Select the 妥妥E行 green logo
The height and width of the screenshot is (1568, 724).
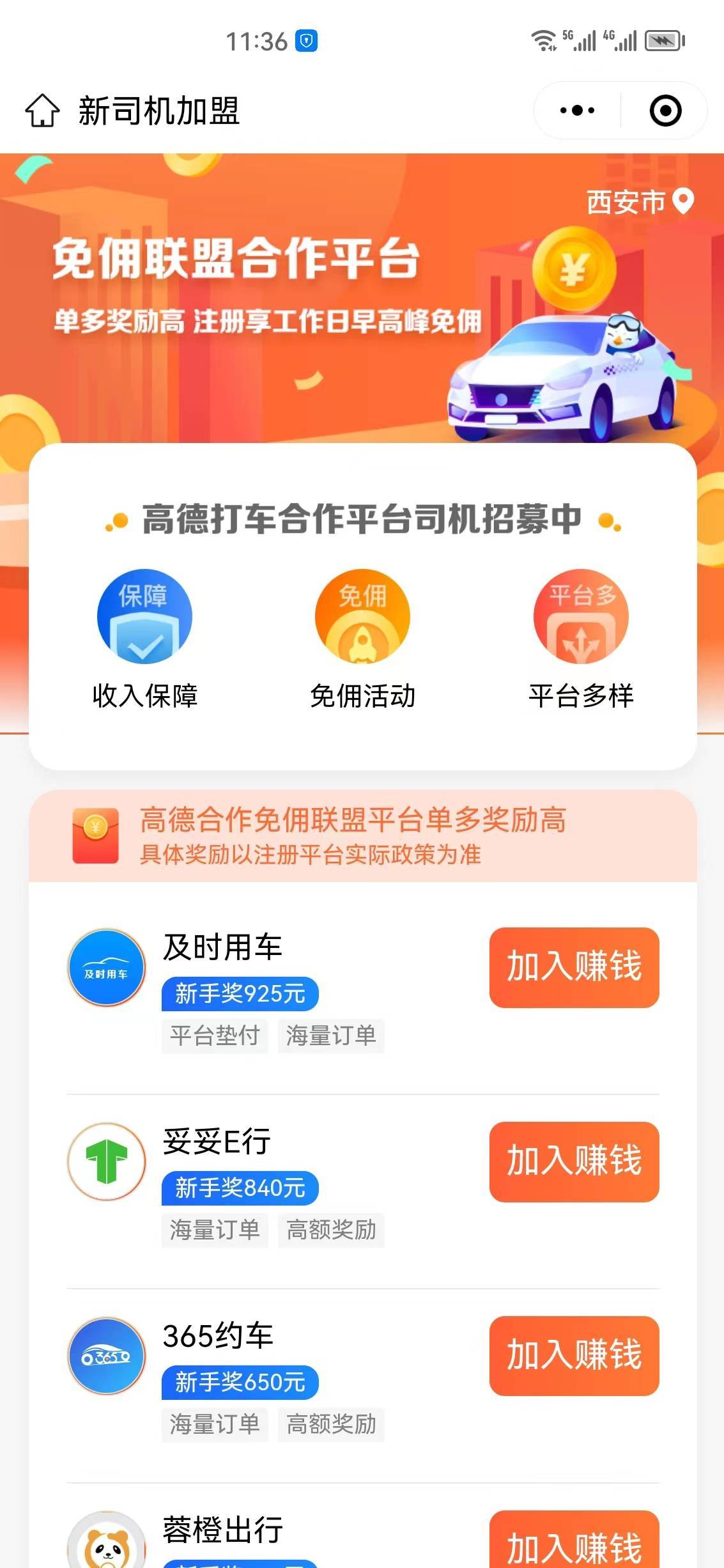[106, 1162]
